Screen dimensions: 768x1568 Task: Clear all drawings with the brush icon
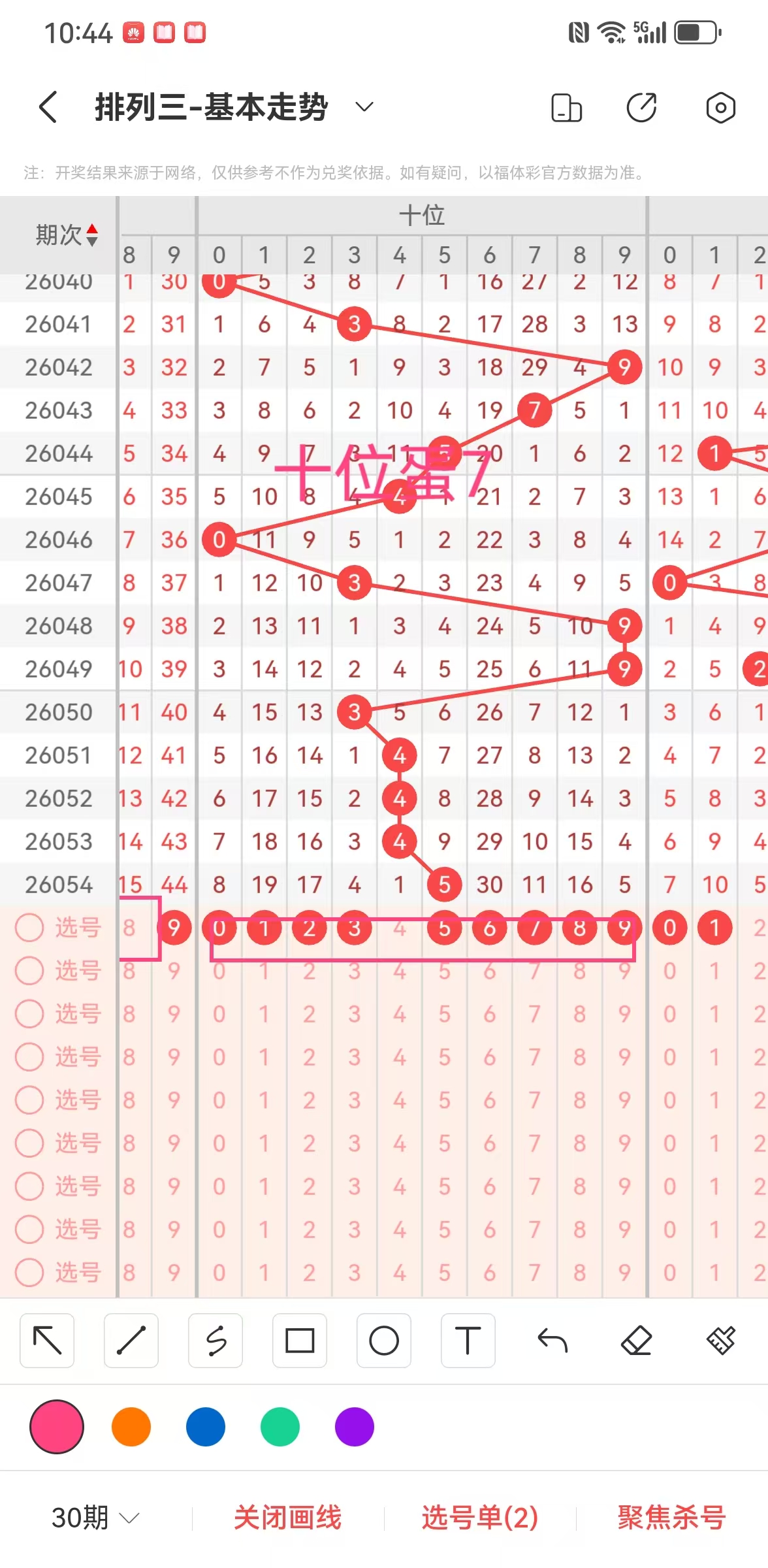click(x=720, y=1341)
